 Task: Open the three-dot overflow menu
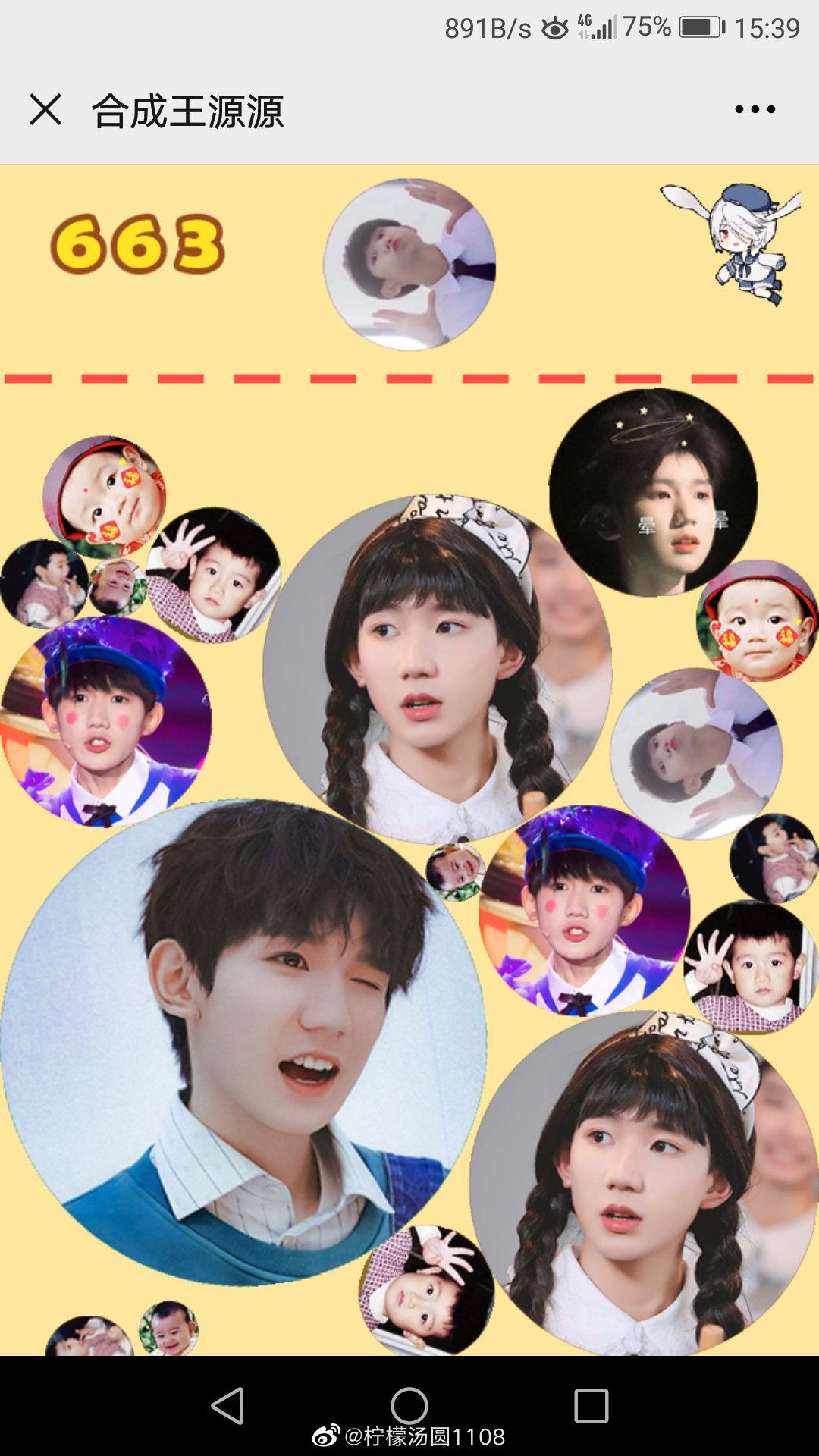pyautogui.click(x=755, y=110)
